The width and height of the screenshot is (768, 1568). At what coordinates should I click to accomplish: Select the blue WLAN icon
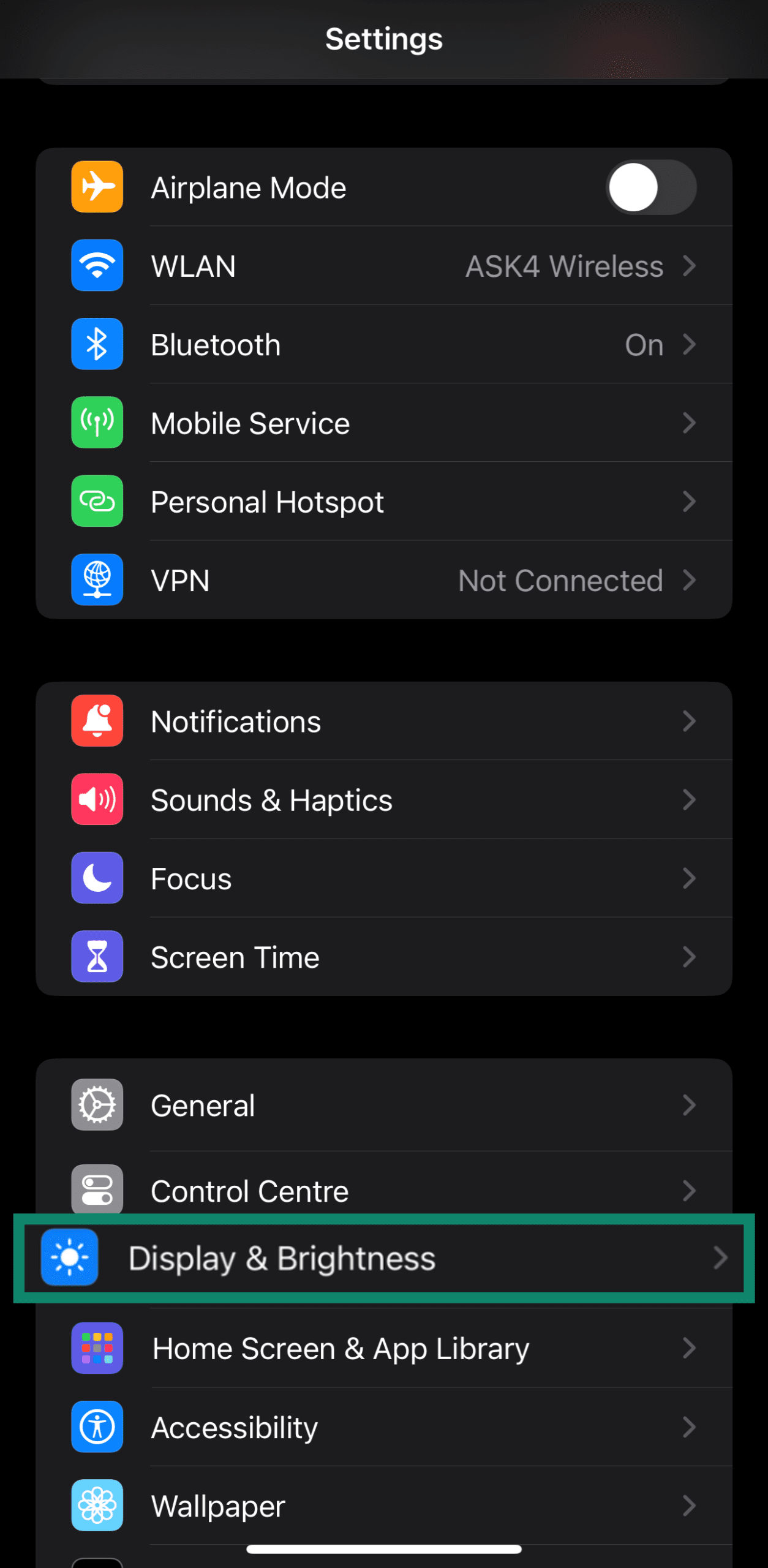click(96, 266)
